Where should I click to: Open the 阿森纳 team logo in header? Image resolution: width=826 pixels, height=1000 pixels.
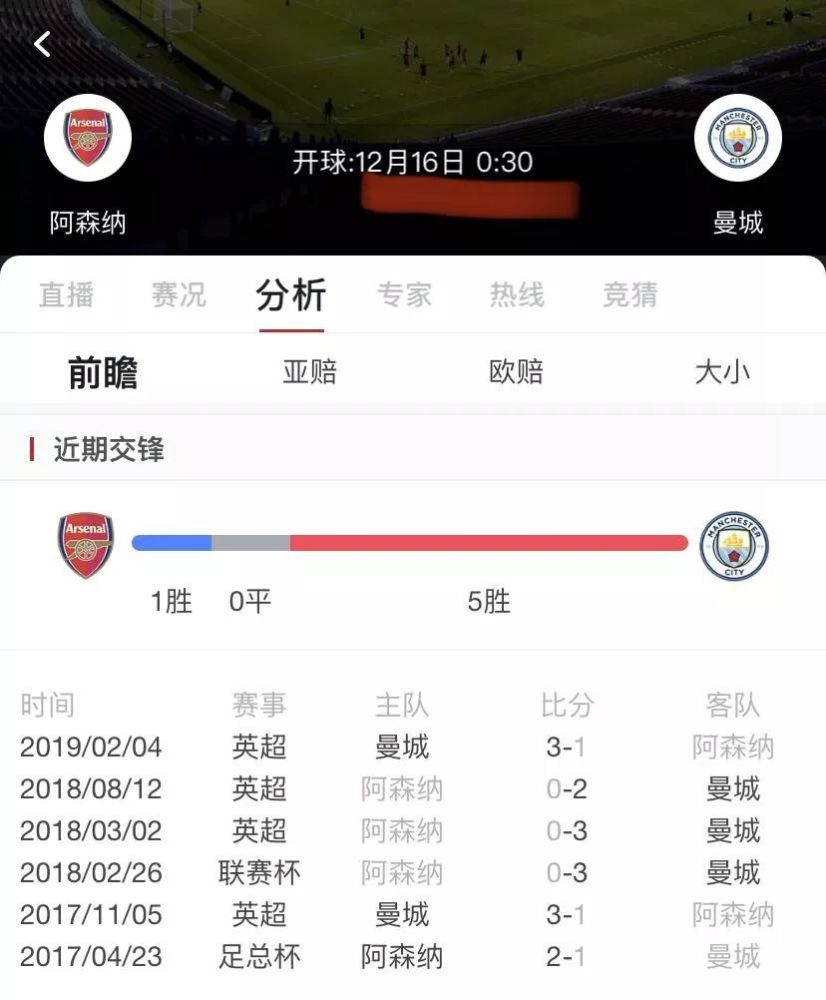88,138
